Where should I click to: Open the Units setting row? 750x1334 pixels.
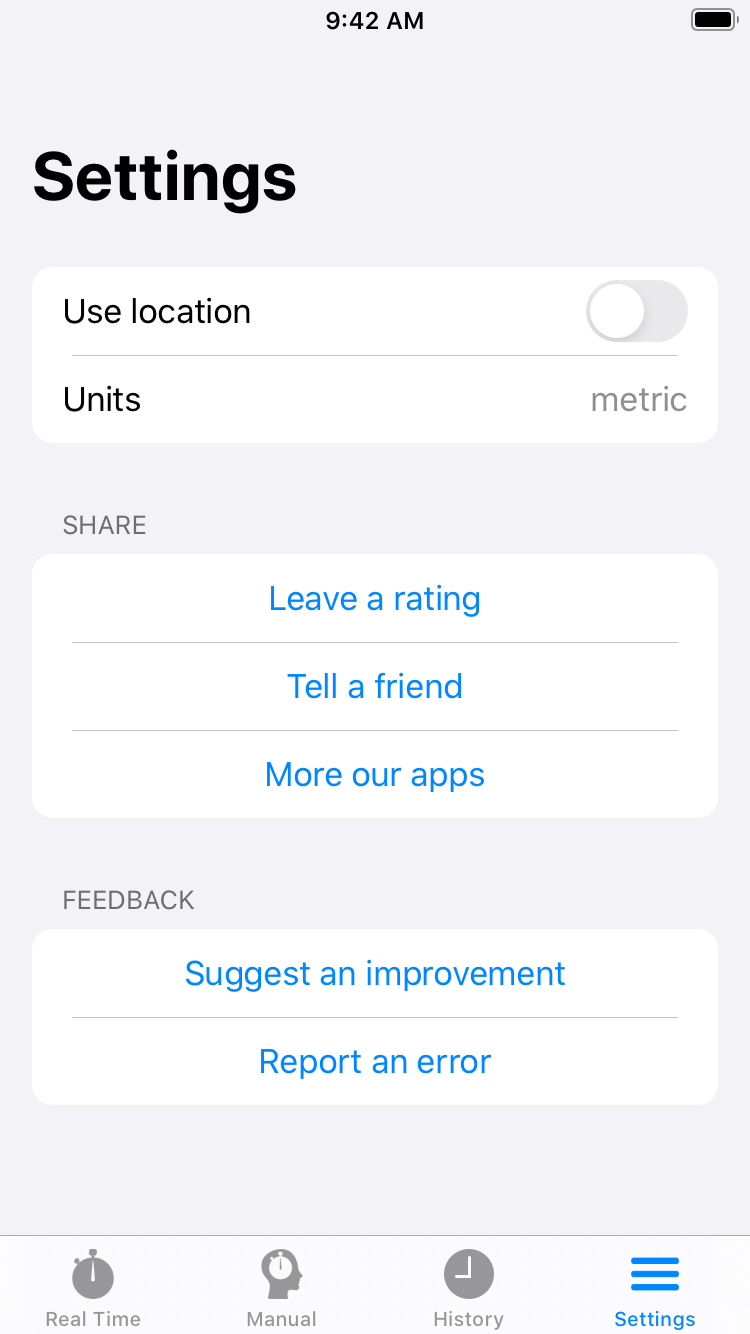click(375, 400)
